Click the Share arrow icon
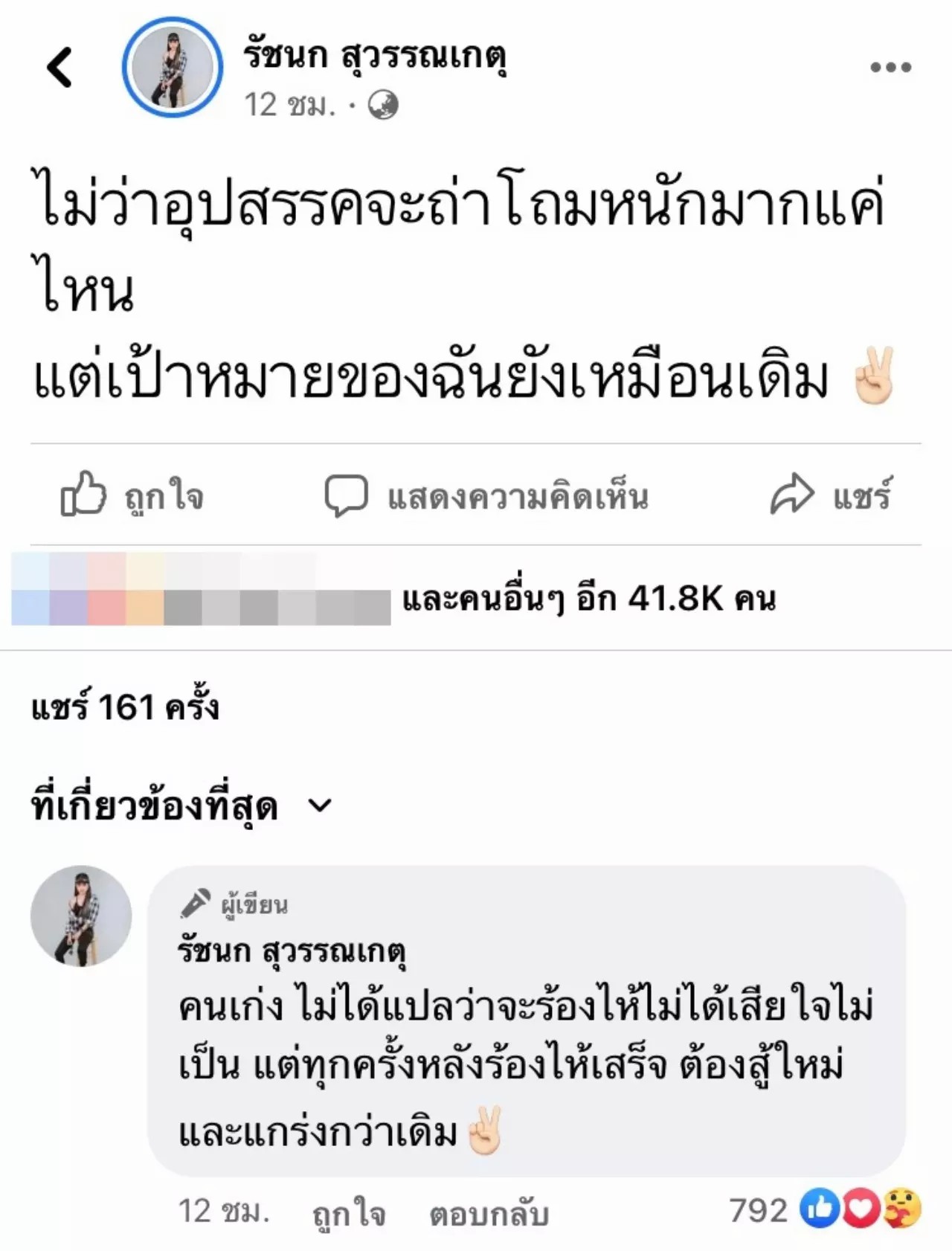This screenshot has height=1251, width=952. pos(794,492)
